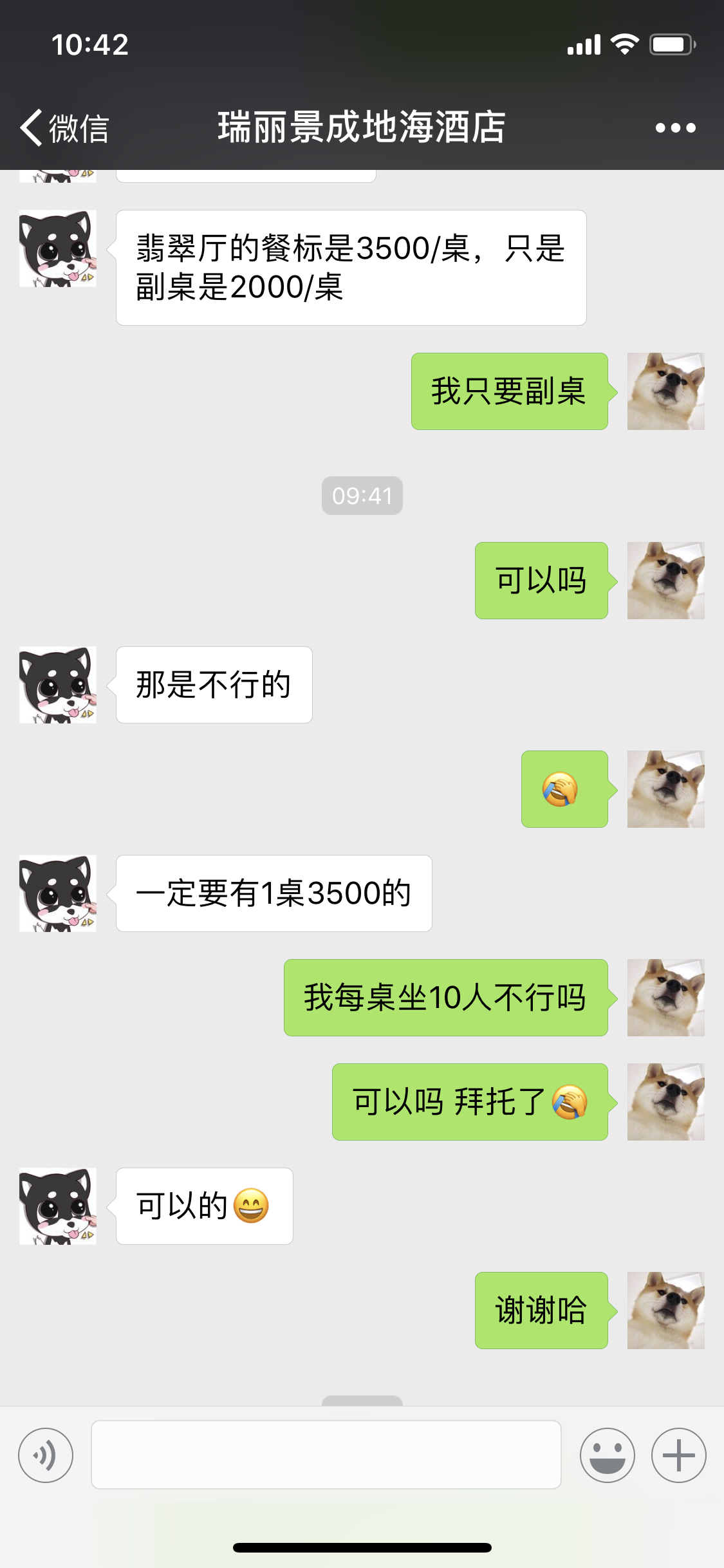This screenshot has width=724, height=1568.
Task: Open the emoji sticker panel
Action: point(607,1455)
